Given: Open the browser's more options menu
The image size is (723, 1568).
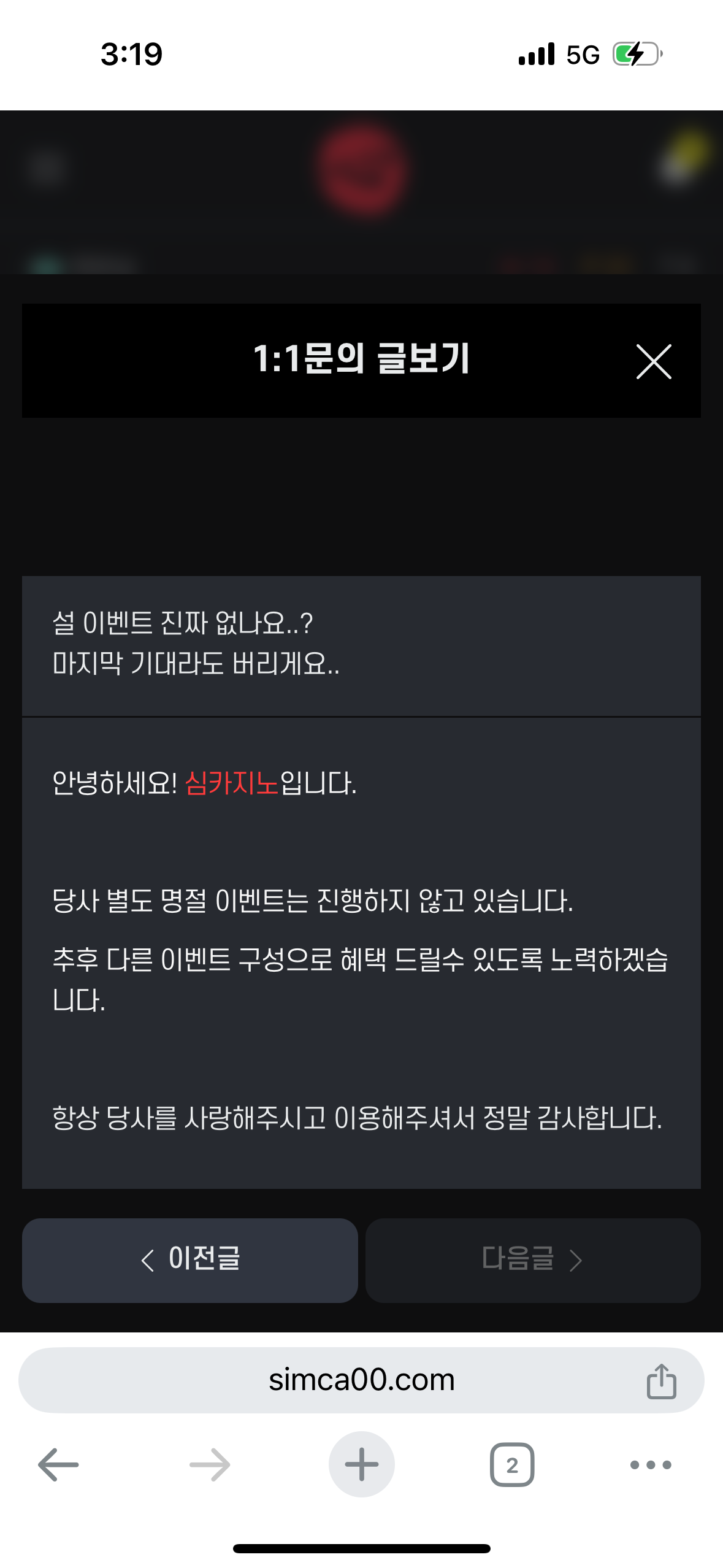Looking at the screenshot, I should pos(651,1464).
